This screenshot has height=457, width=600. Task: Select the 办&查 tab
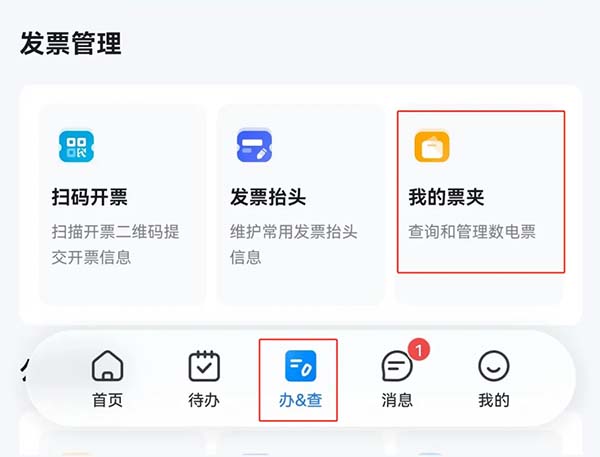(299, 379)
